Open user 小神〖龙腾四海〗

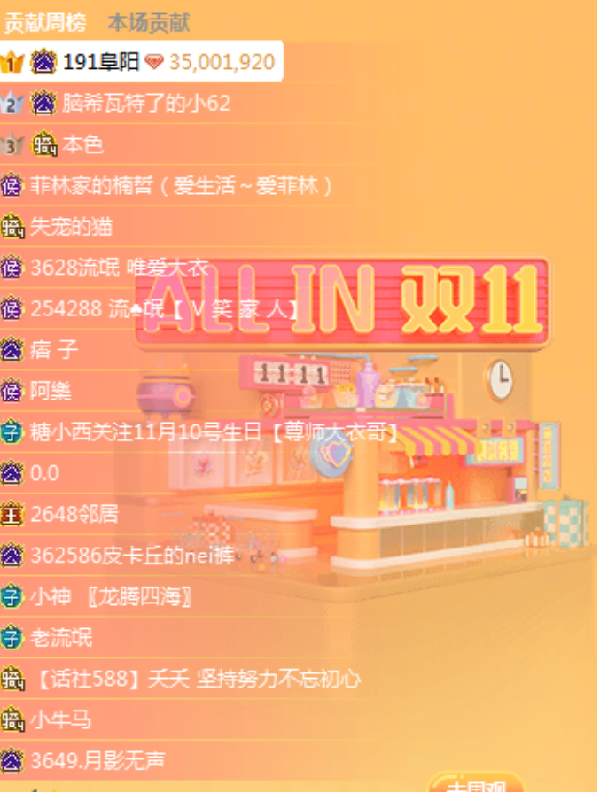tap(110, 597)
